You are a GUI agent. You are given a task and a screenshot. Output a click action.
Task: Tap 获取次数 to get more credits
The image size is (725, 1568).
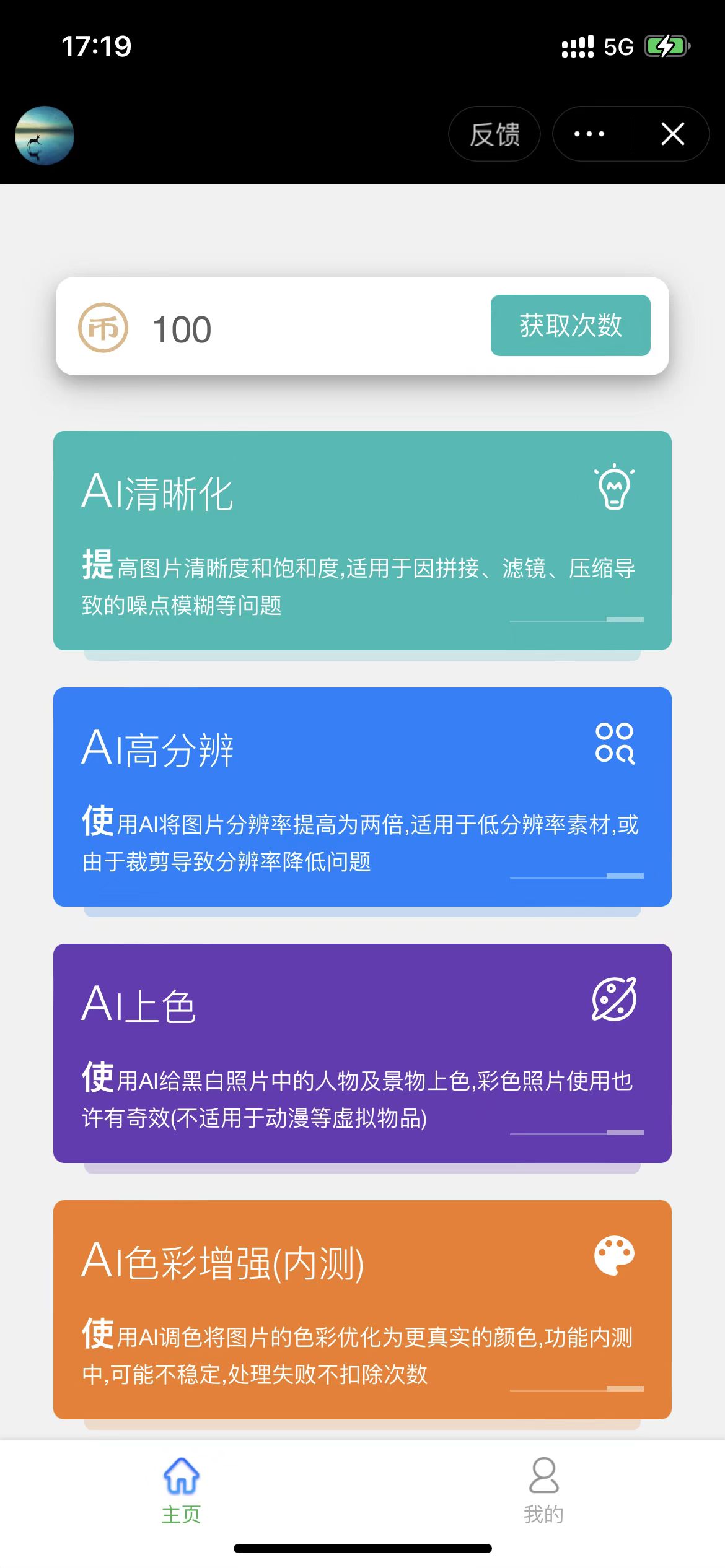point(570,326)
